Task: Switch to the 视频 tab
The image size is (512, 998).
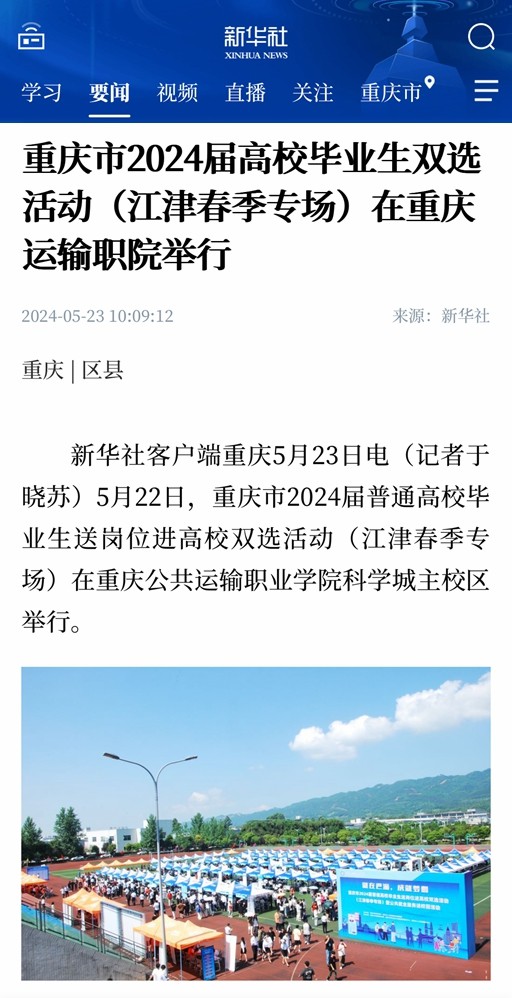Action: coord(177,92)
